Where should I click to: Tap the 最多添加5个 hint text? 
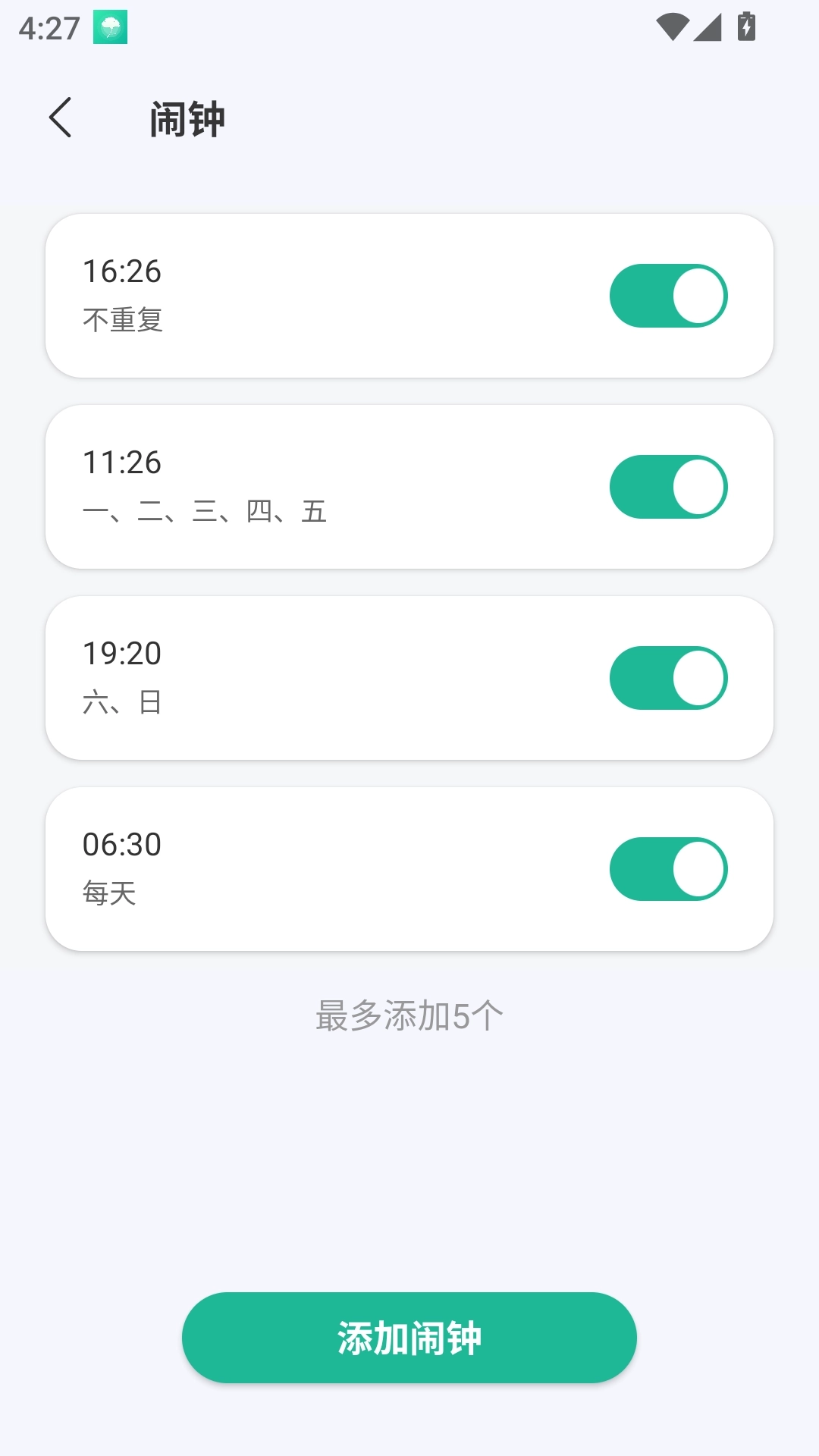(409, 1016)
